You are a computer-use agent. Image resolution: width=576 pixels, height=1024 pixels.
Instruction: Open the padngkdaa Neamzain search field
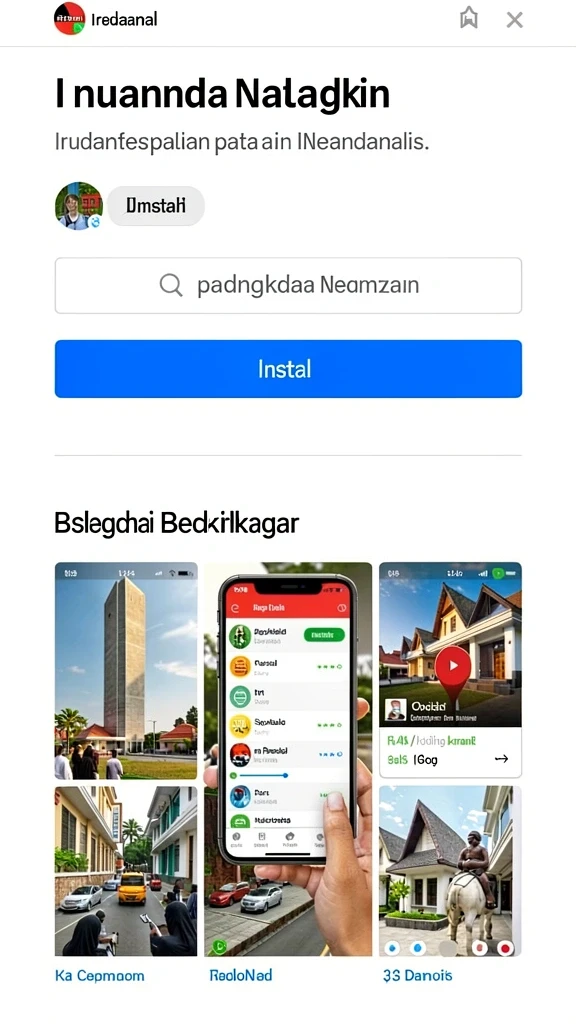pos(288,285)
